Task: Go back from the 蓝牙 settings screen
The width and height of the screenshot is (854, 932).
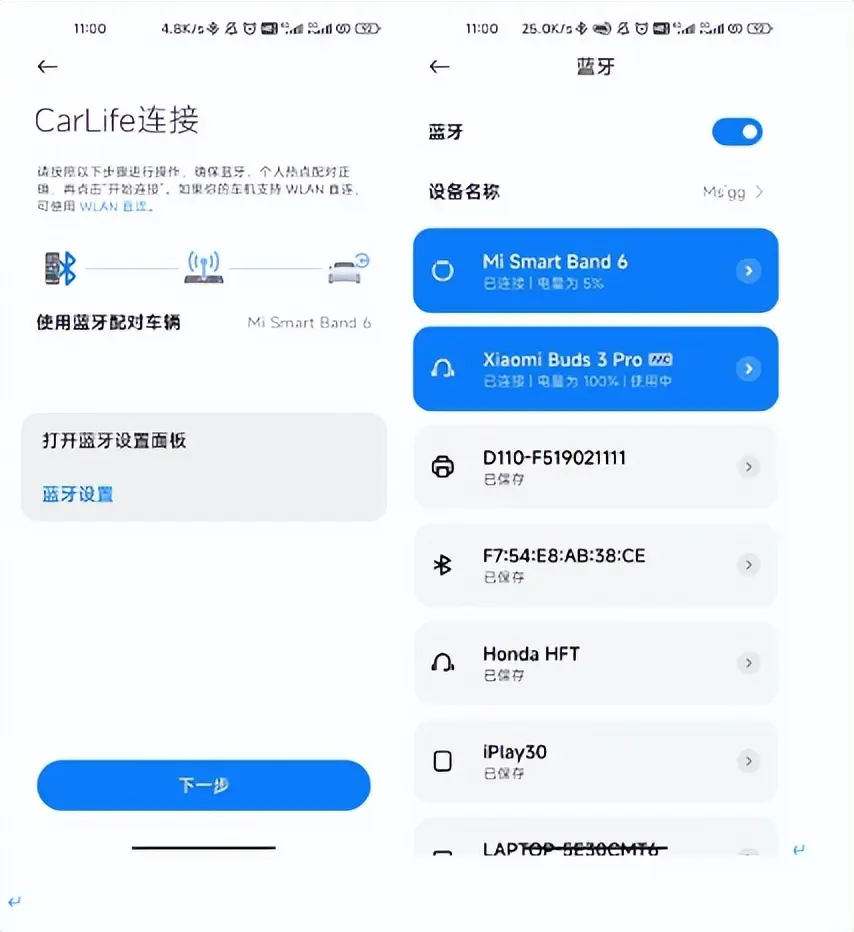Action: click(x=439, y=67)
